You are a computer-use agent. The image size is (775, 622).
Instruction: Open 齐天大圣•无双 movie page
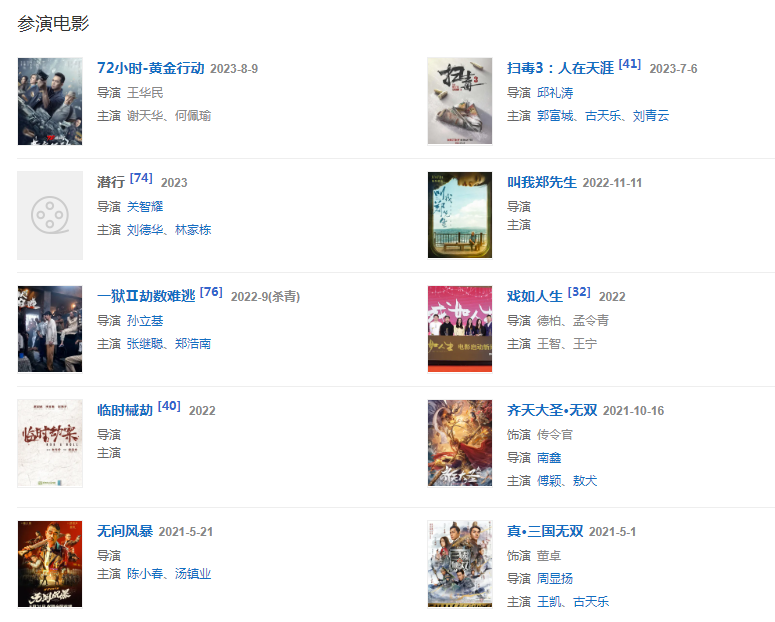[x=552, y=410]
